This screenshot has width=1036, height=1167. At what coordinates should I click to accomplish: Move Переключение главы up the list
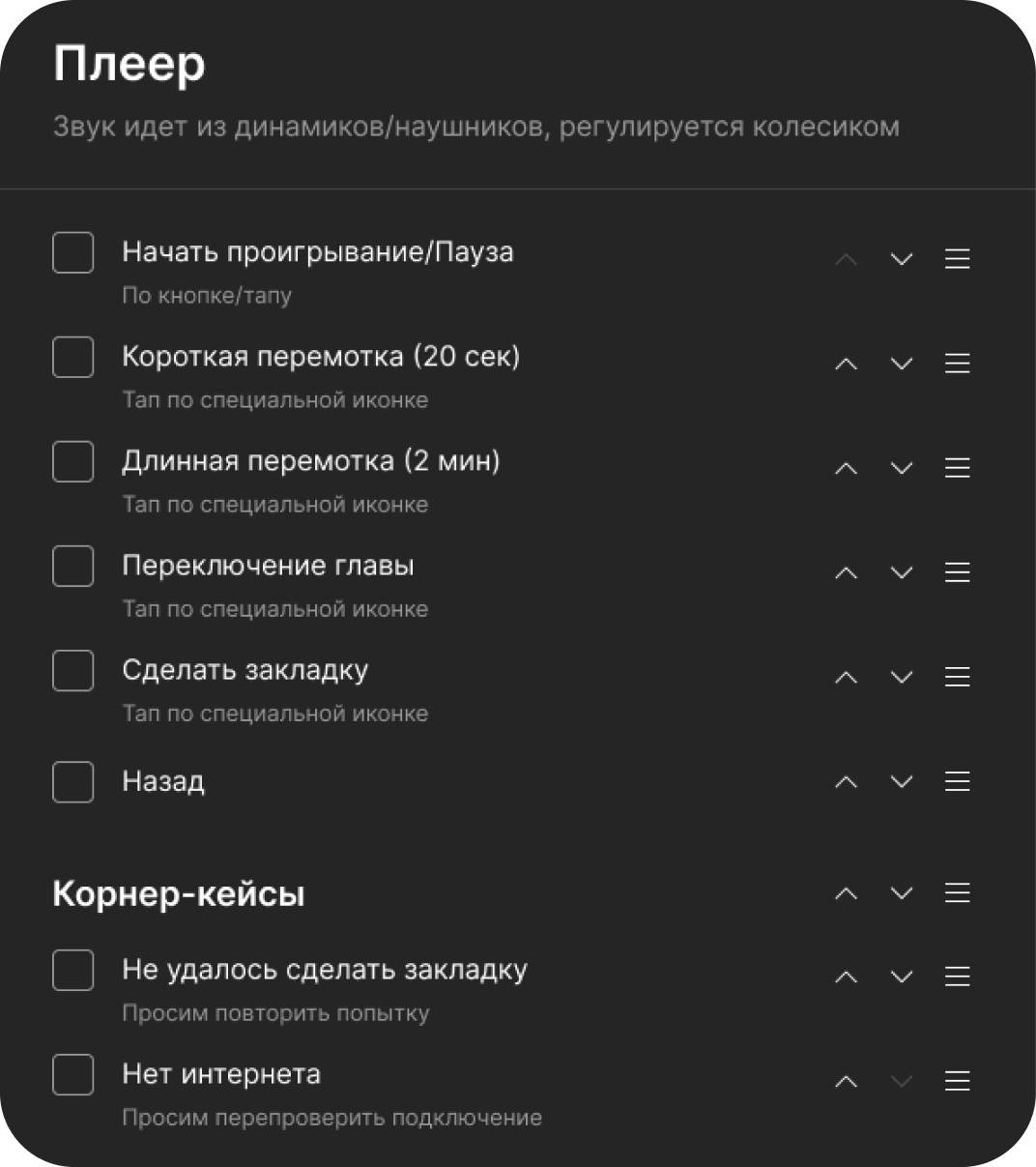tap(846, 572)
